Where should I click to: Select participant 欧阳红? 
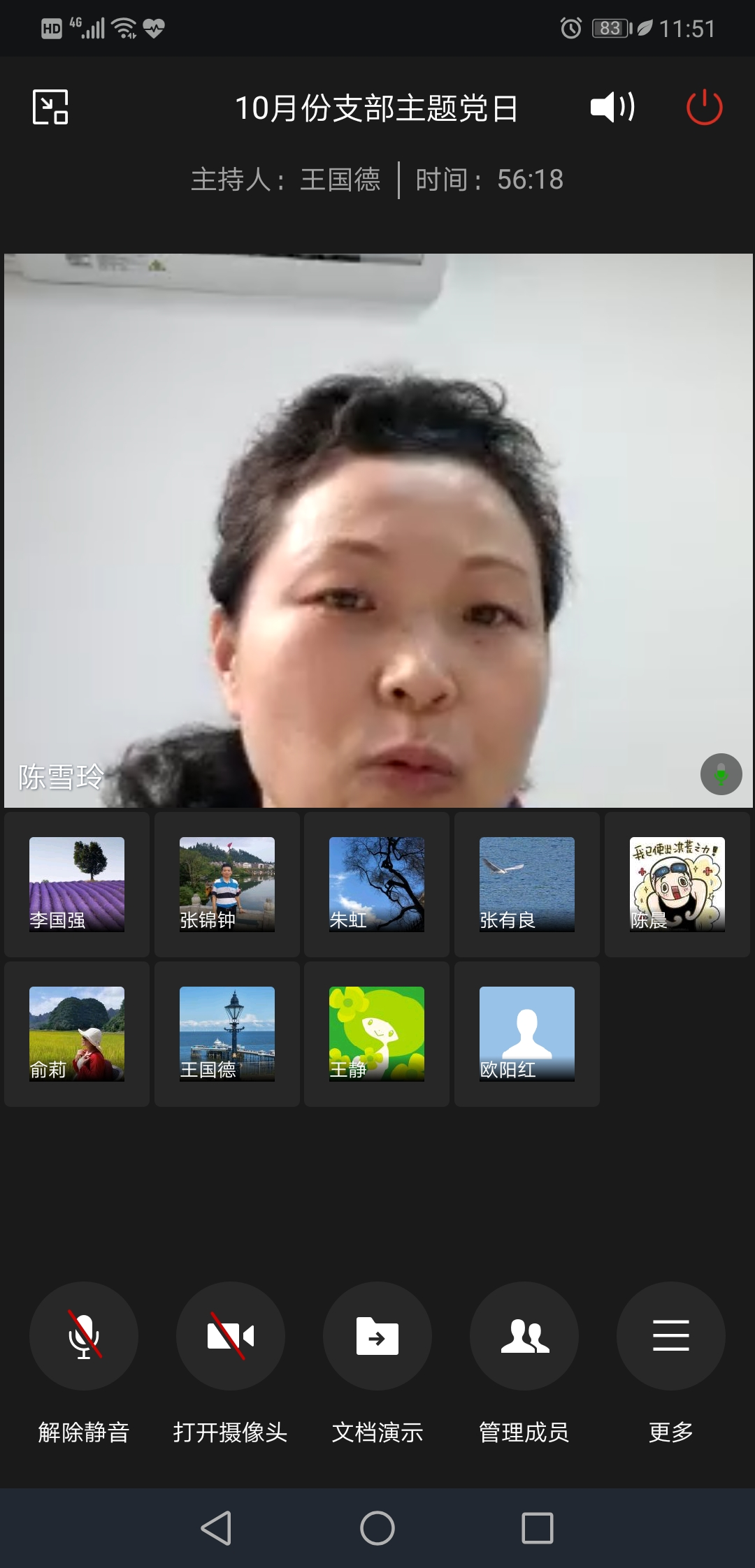527,1033
